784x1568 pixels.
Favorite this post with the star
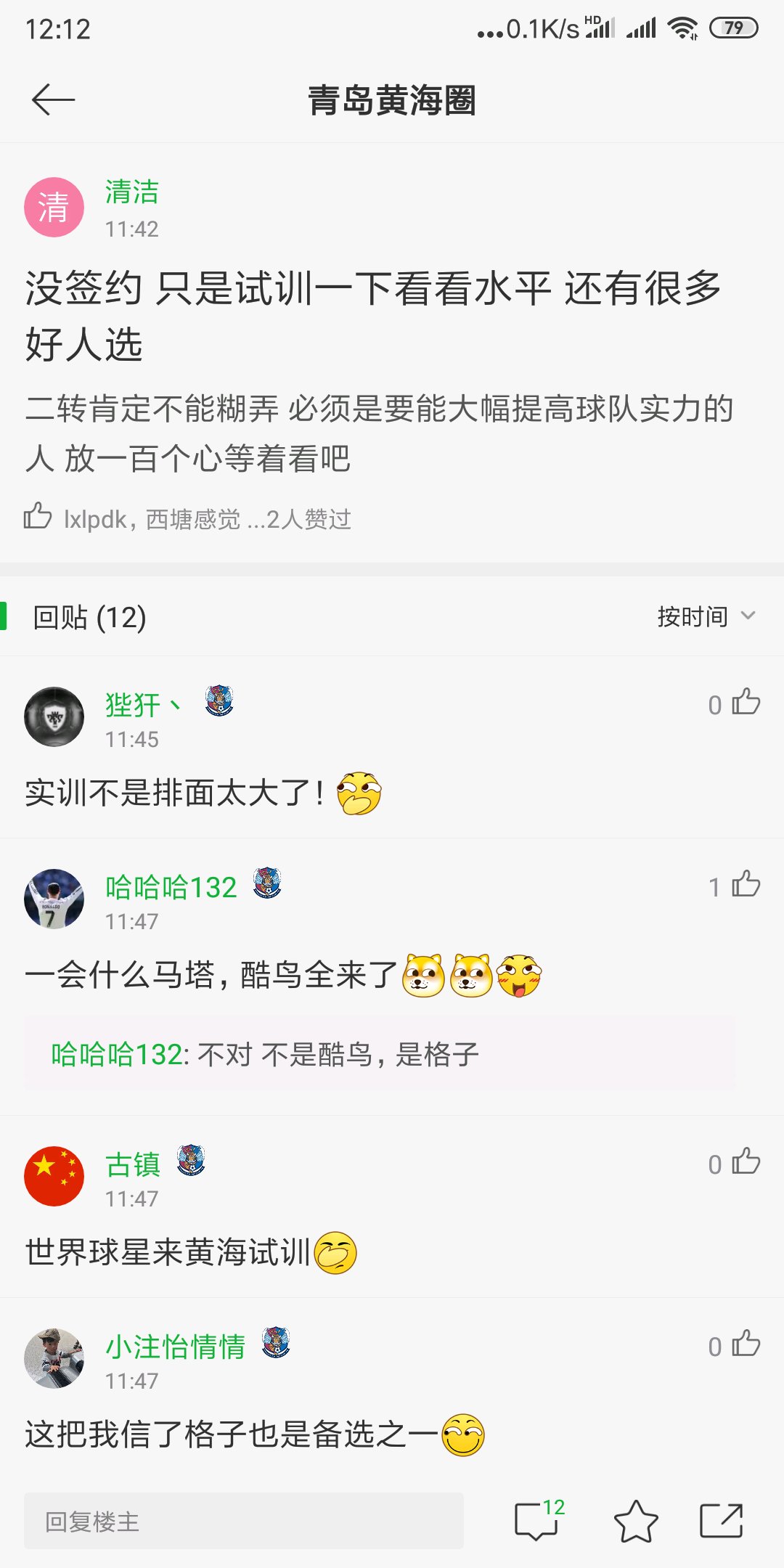point(636,1521)
